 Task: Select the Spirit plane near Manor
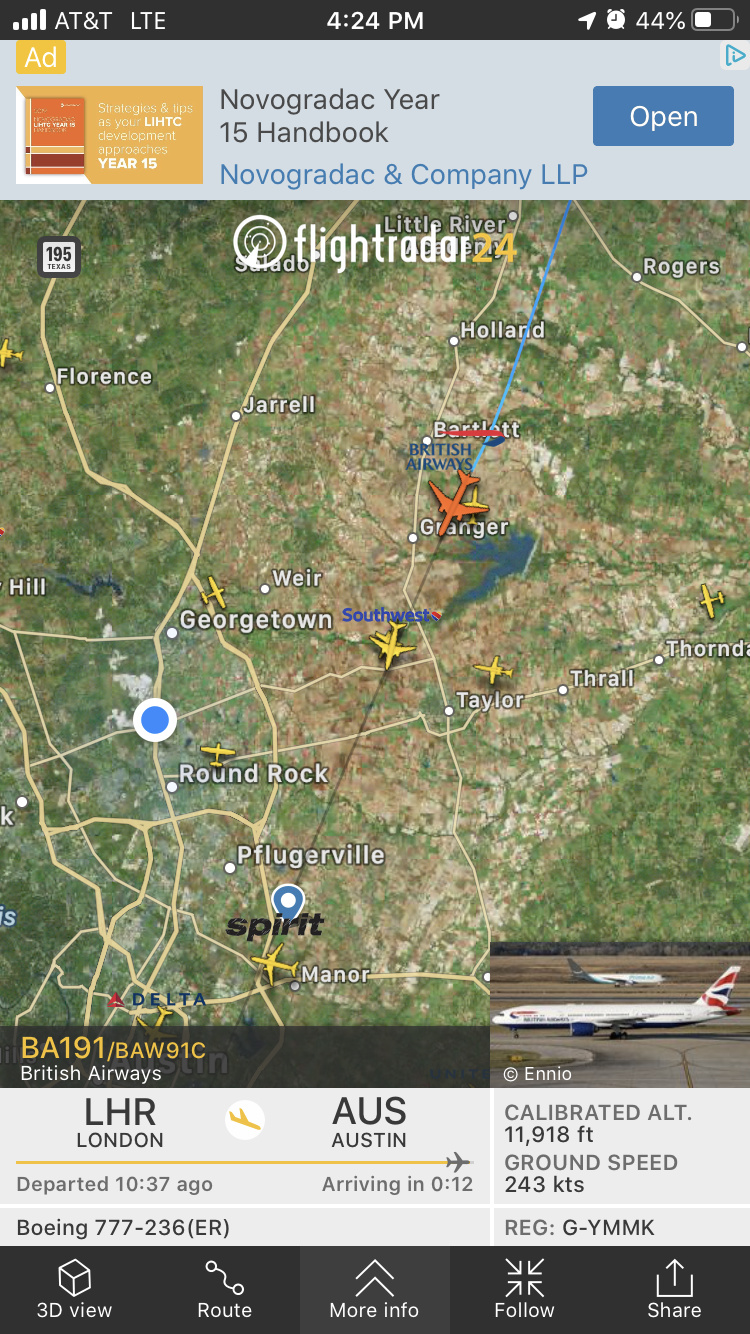(274, 964)
